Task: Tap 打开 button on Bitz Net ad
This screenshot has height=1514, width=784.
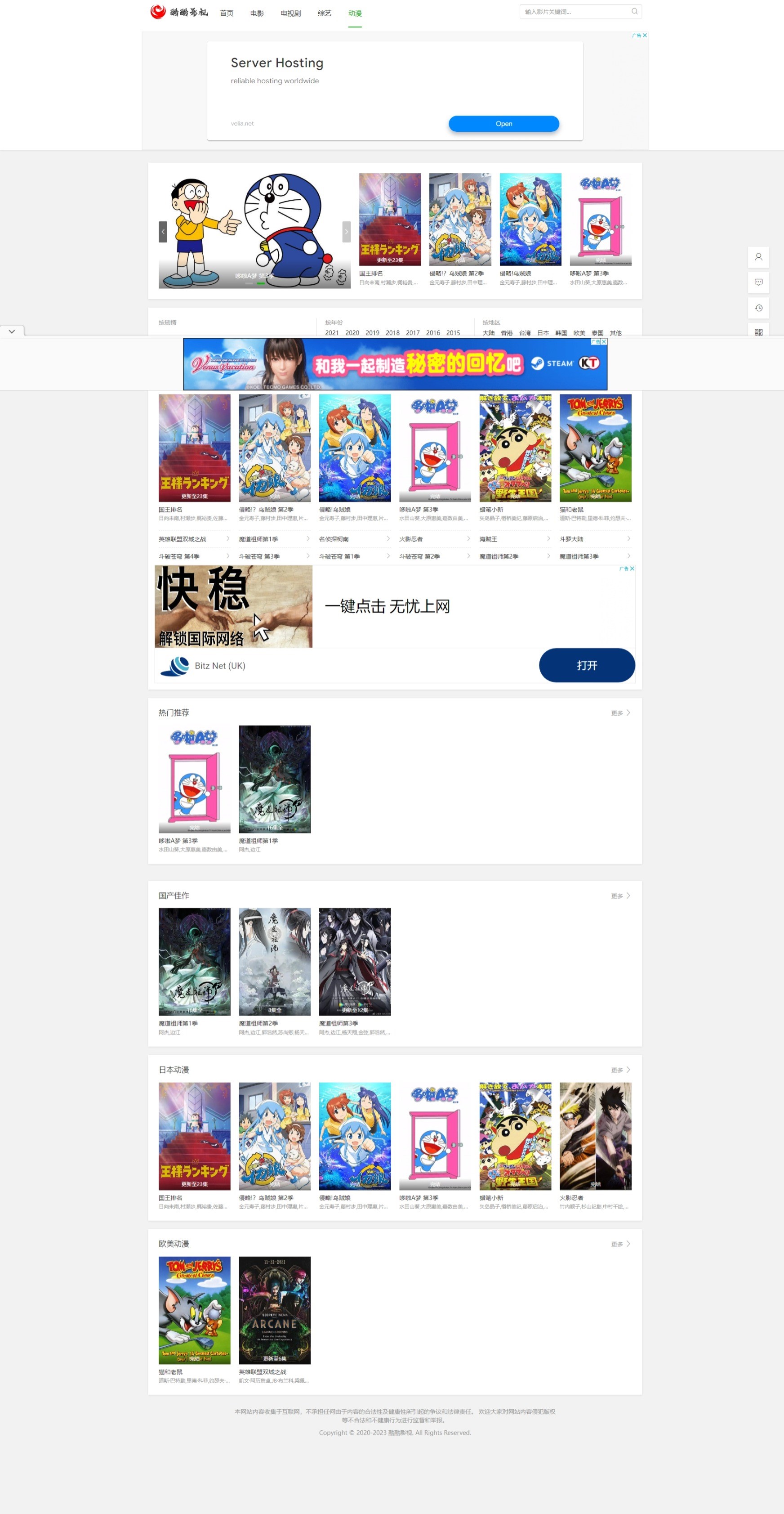Action: coord(587,665)
